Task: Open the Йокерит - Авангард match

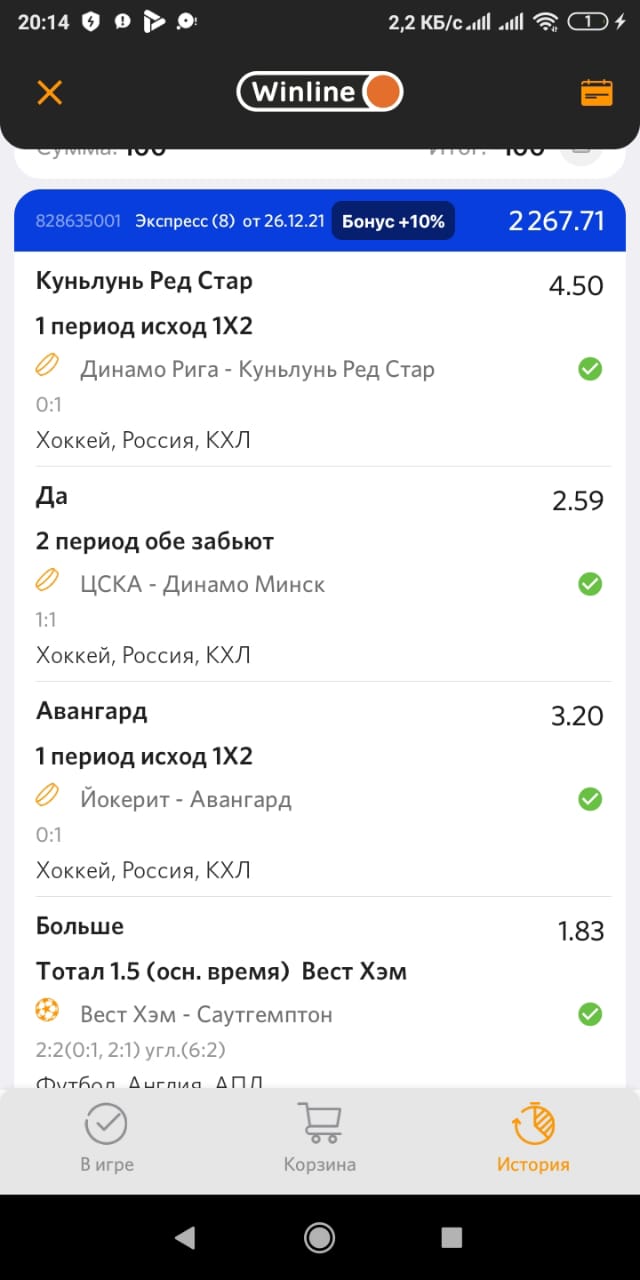Action: tap(186, 799)
